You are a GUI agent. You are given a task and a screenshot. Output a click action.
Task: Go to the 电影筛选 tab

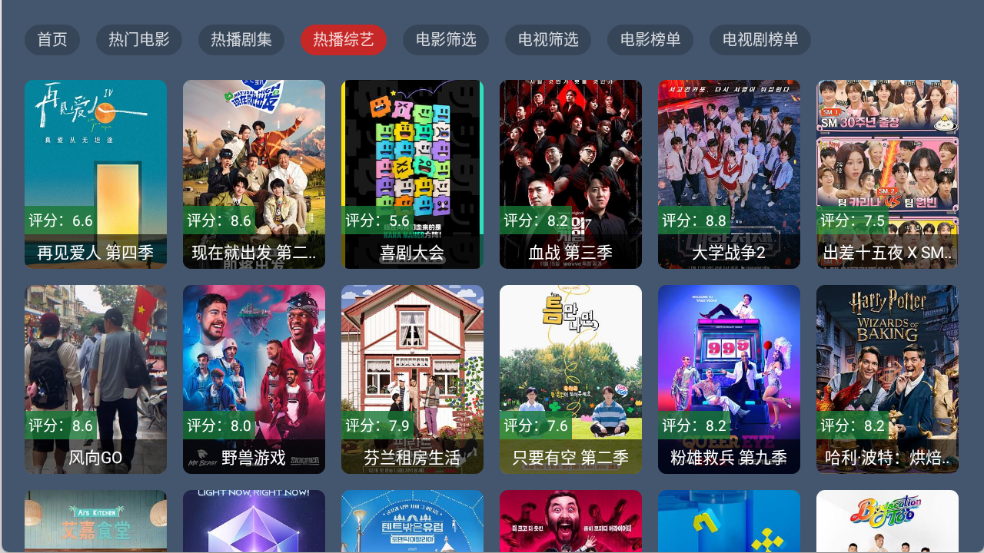tap(446, 40)
